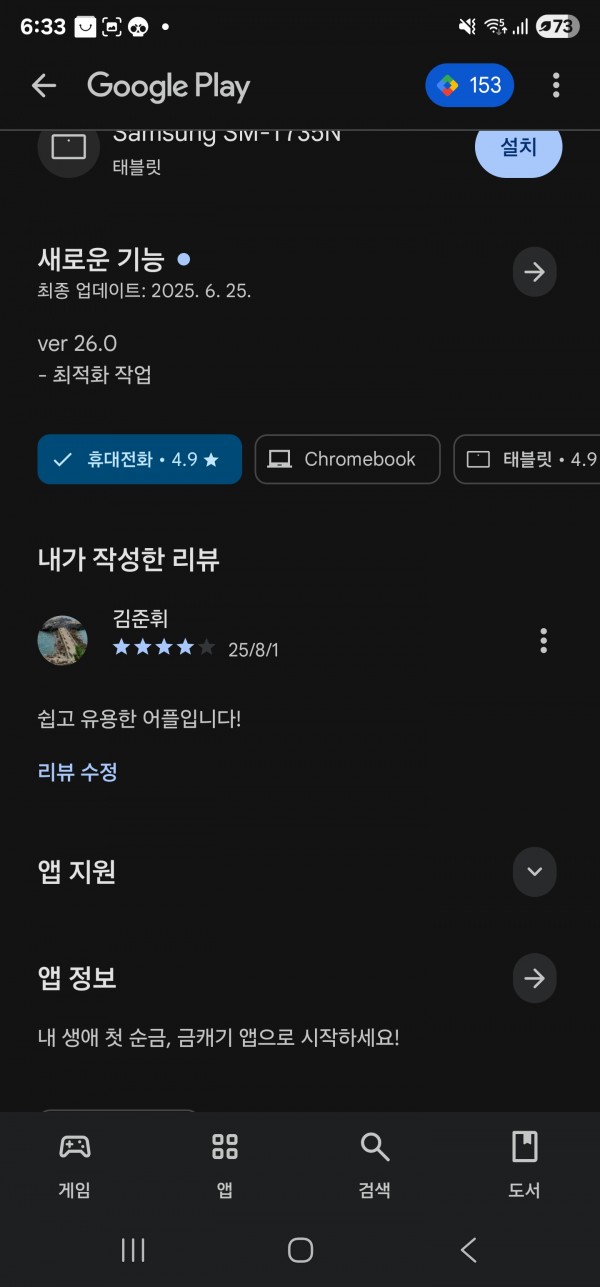
Task: Switch to the 게임 tab
Action: (x=75, y=1165)
